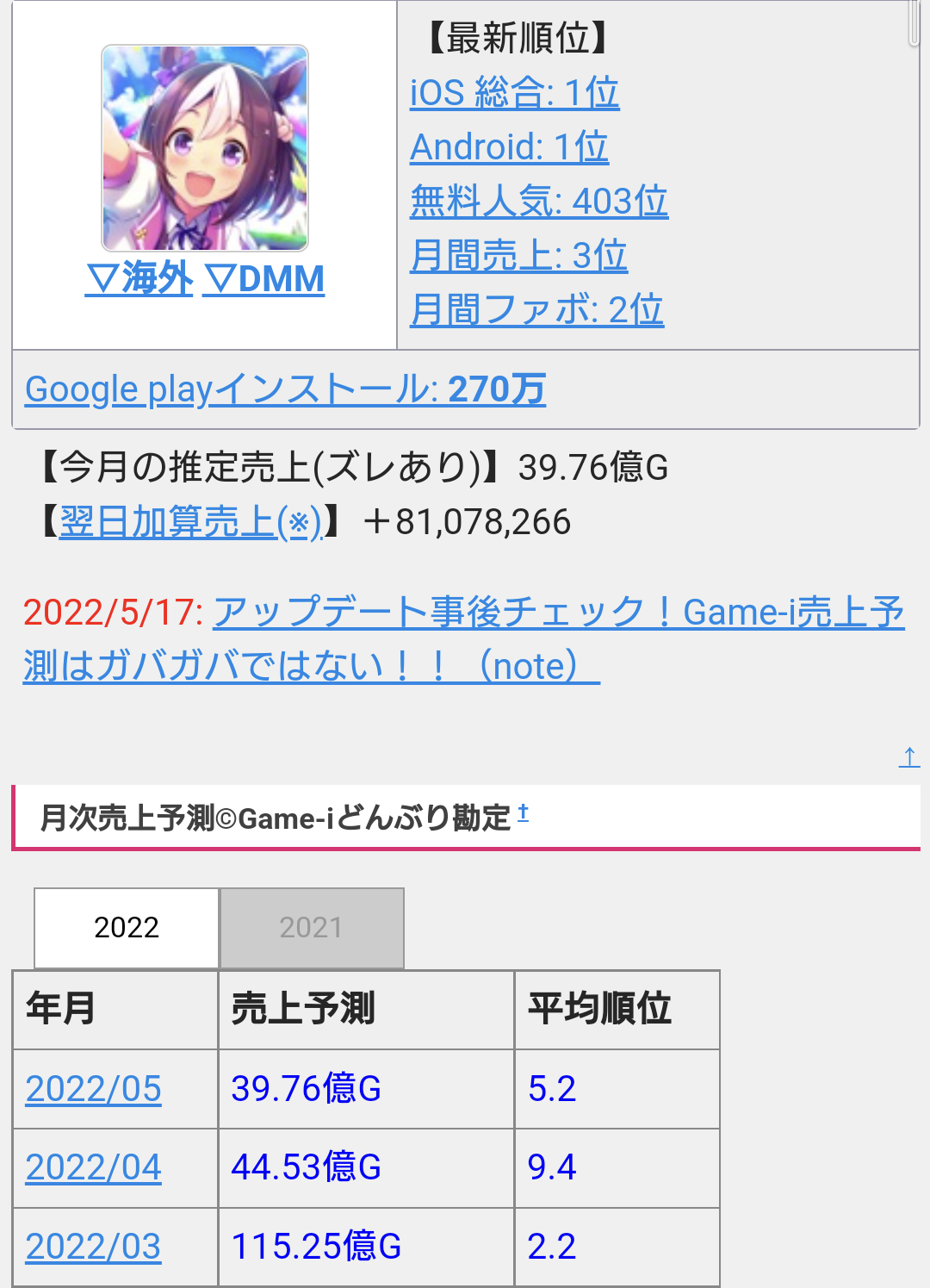Tap the ▽海外 link
The width and height of the screenshot is (930, 1288).
(139, 279)
